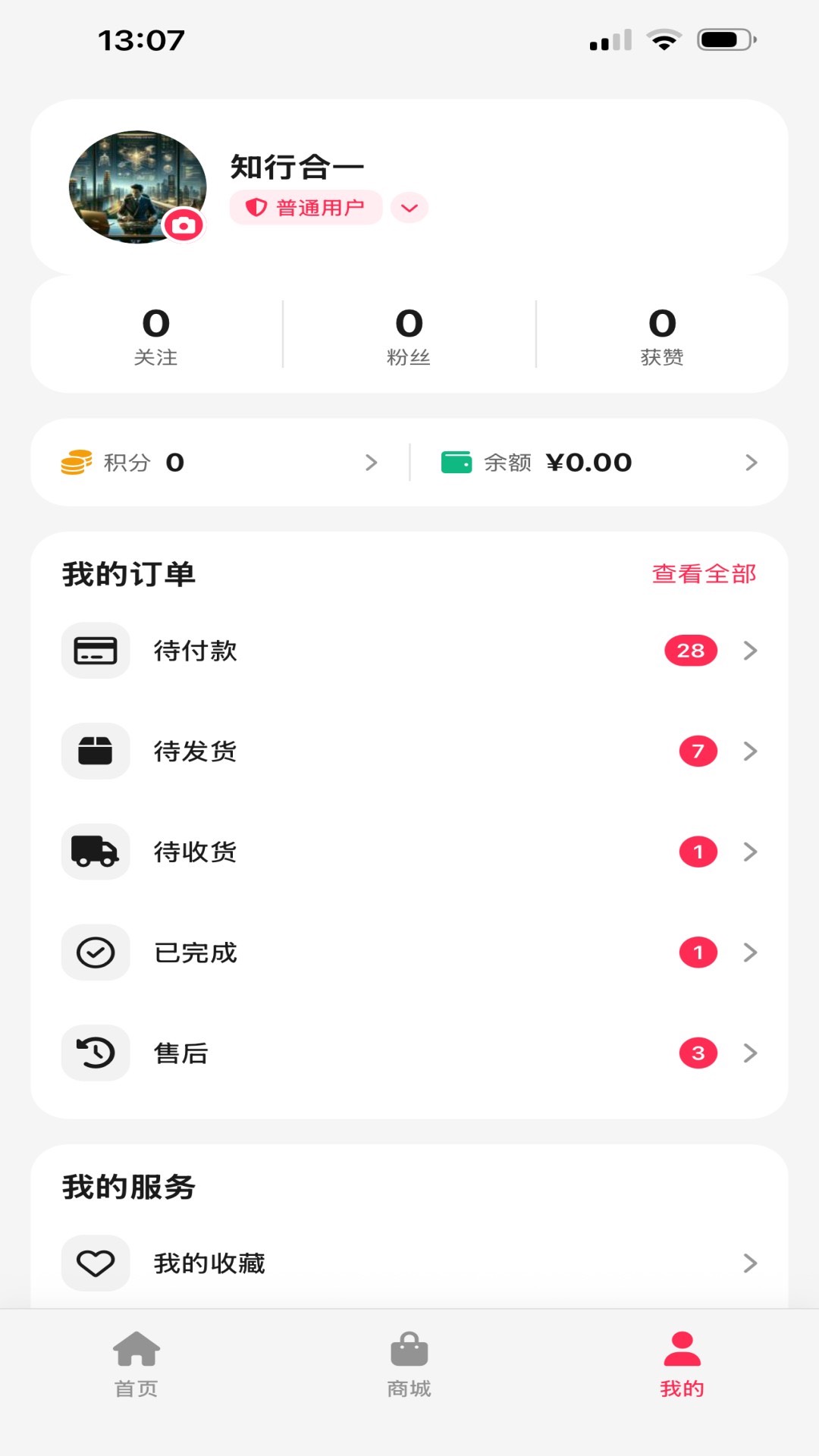
Task: Expand the dropdown arrow next to 普通用户
Action: coord(409,208)
